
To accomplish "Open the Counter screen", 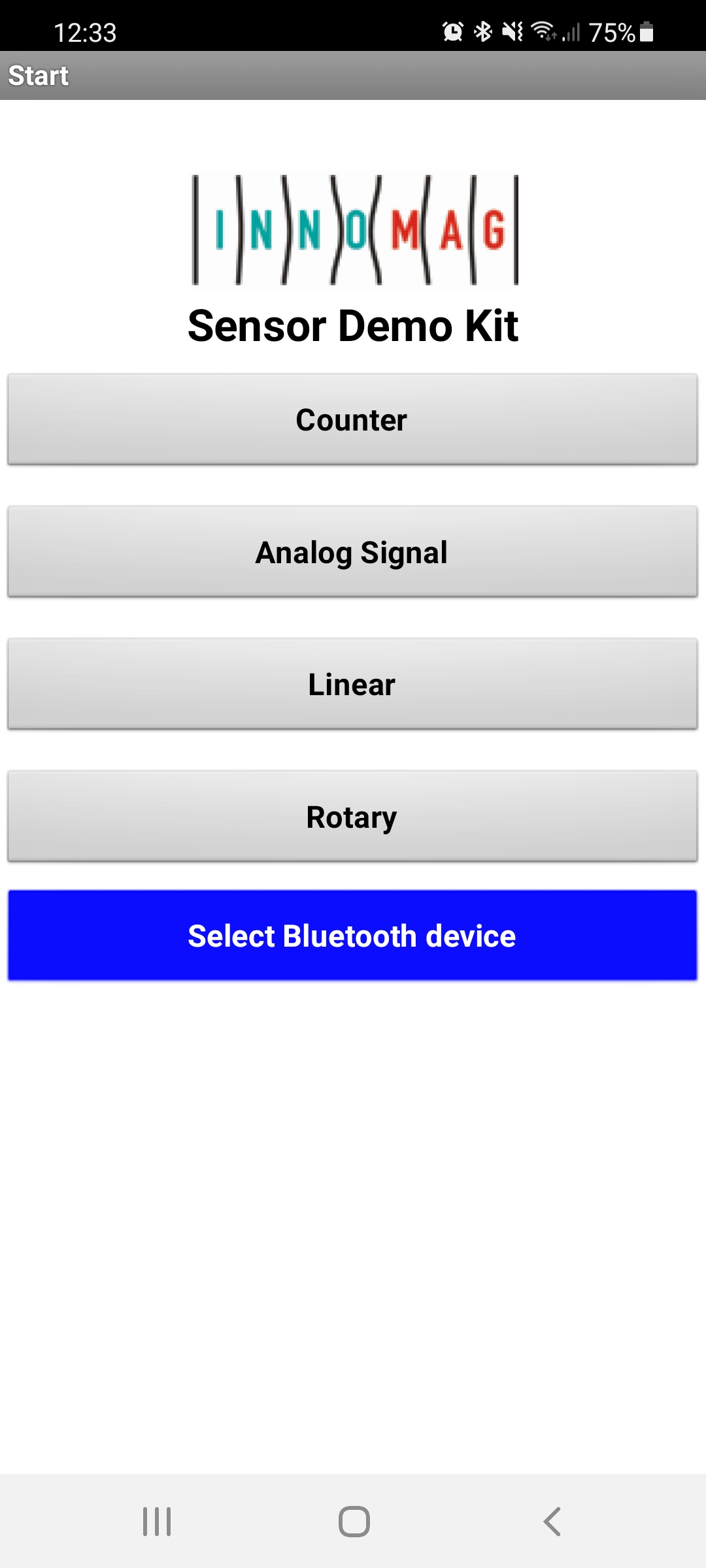I will [x=353, y=419].
